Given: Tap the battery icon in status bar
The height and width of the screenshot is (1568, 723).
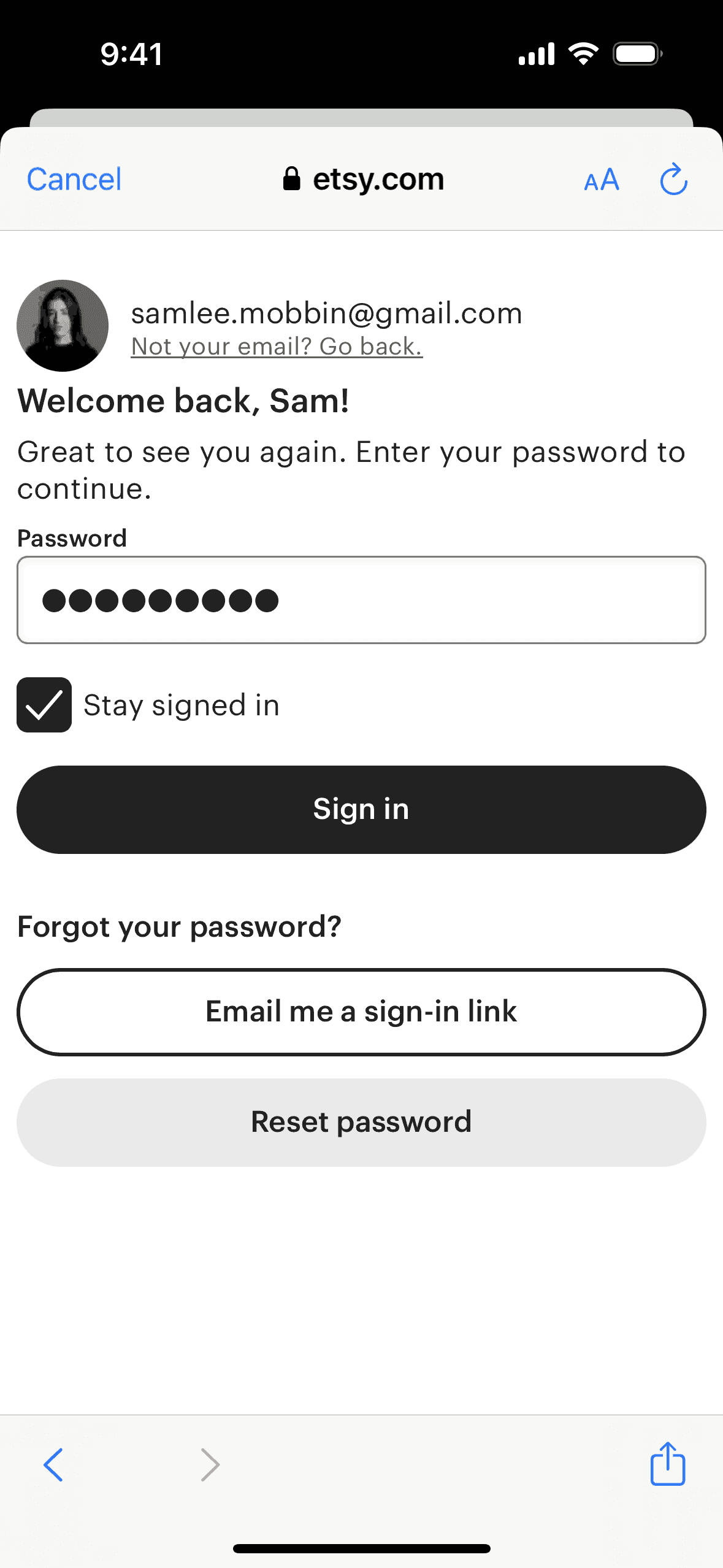Looking at the screenshot, I should 637,54.
